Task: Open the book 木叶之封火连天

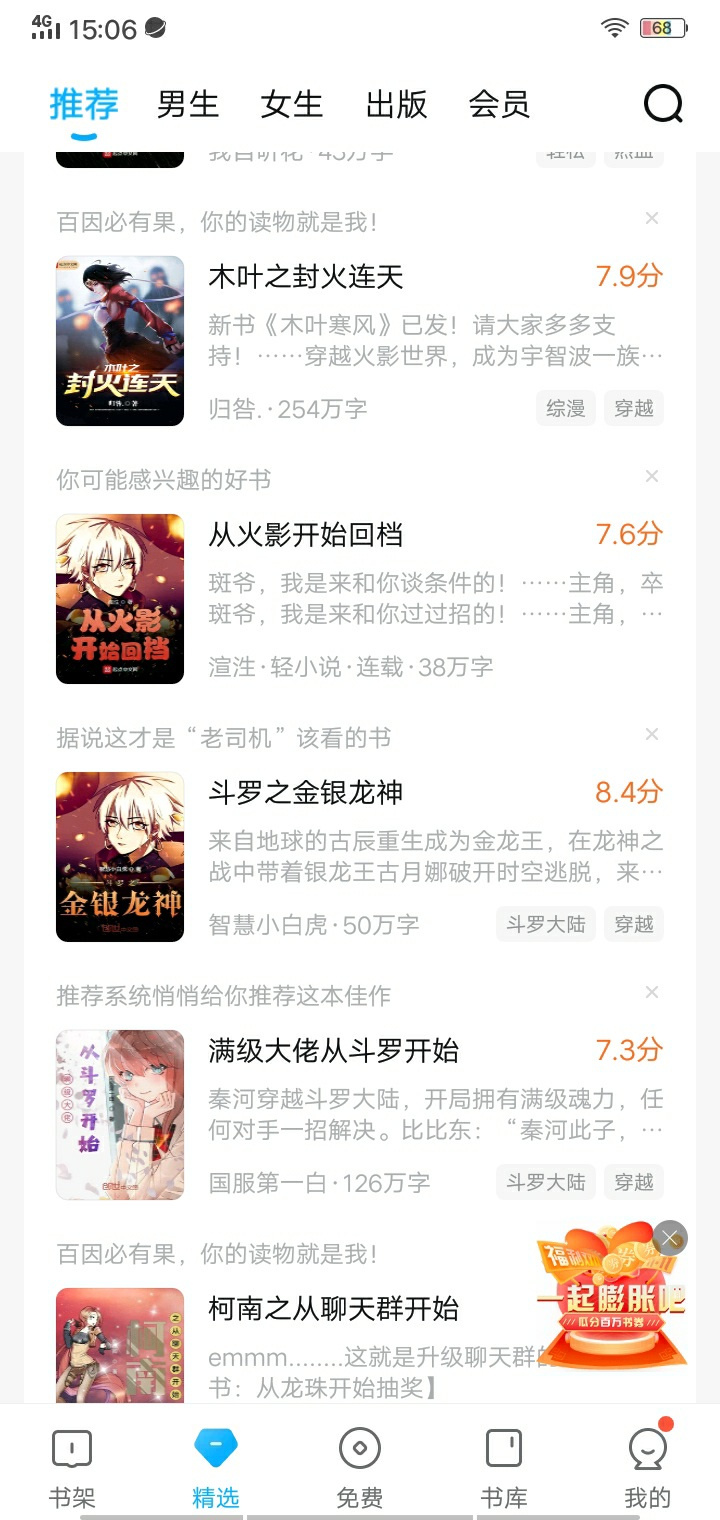Action: coord(360,341)
